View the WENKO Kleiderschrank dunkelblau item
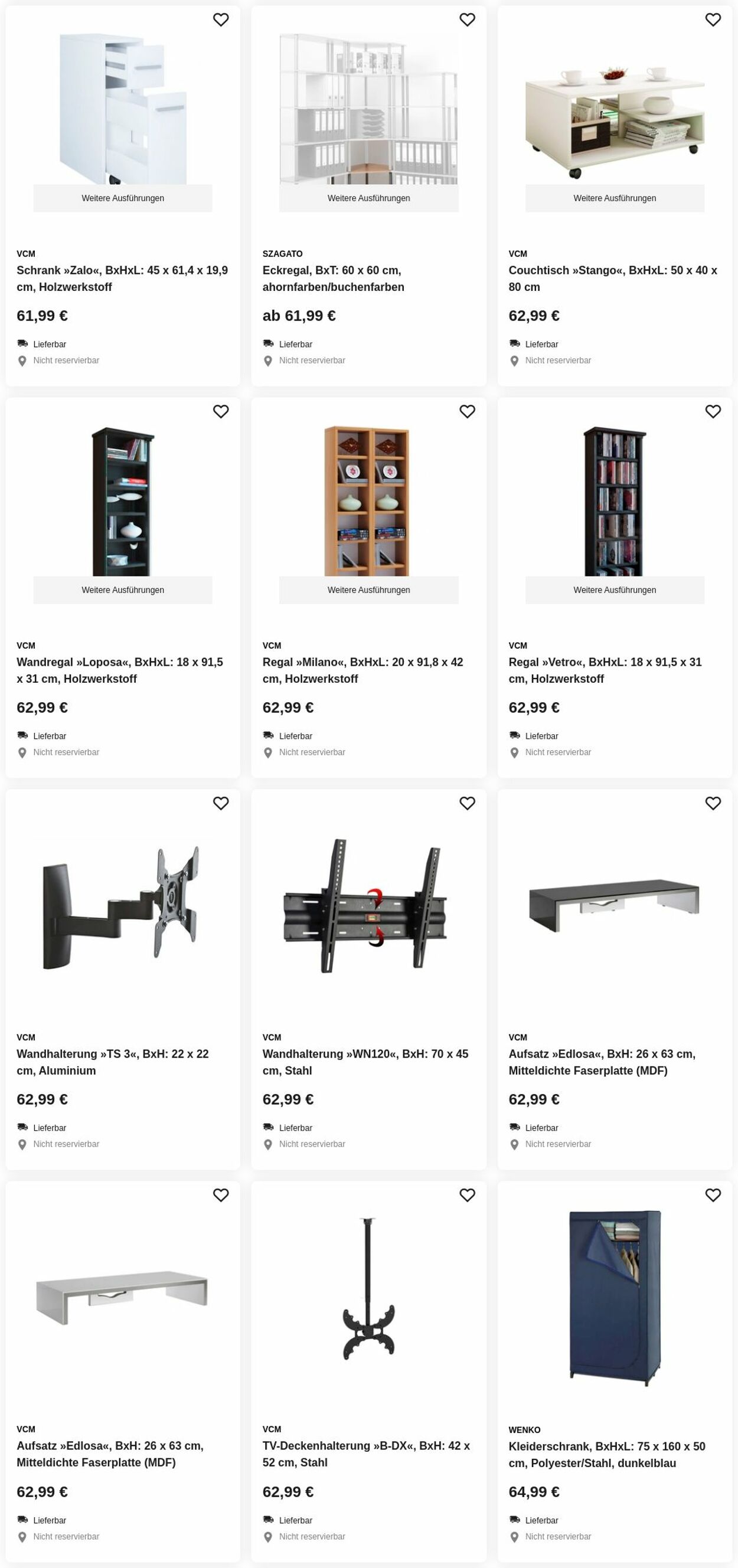738x1568 pixels. tap(606, 1454)
